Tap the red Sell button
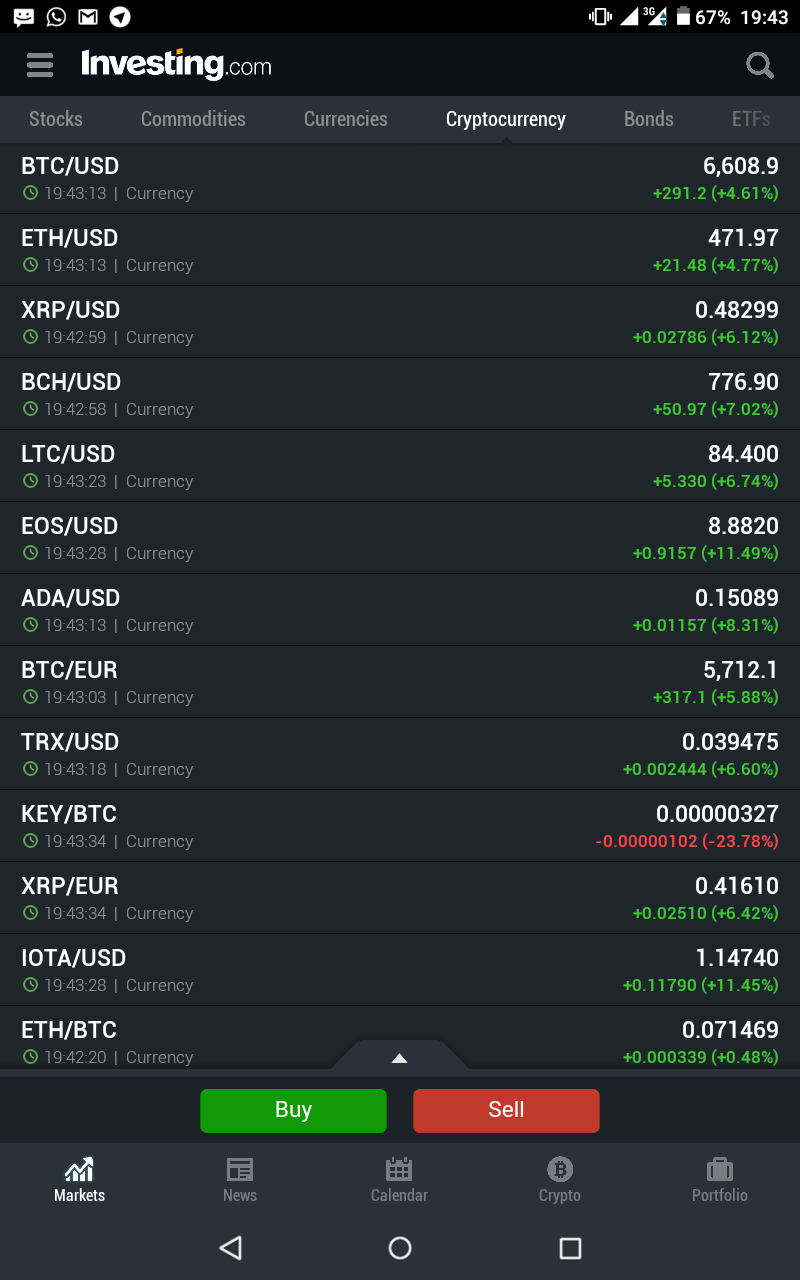 [506, 1110]
